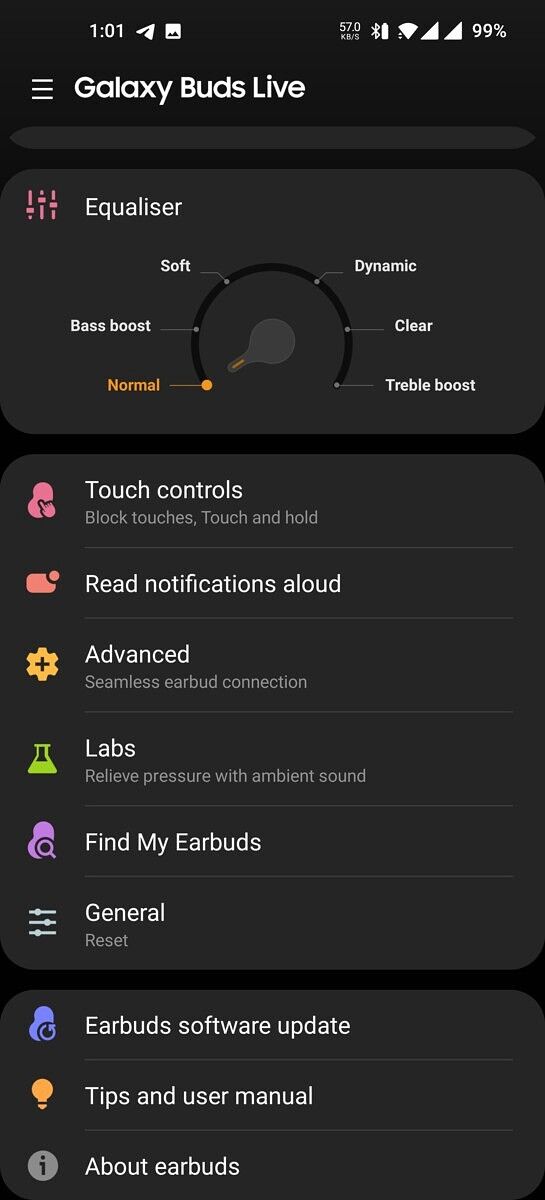
Task: Launch Find My Earbuds
Action: (272, 842)
